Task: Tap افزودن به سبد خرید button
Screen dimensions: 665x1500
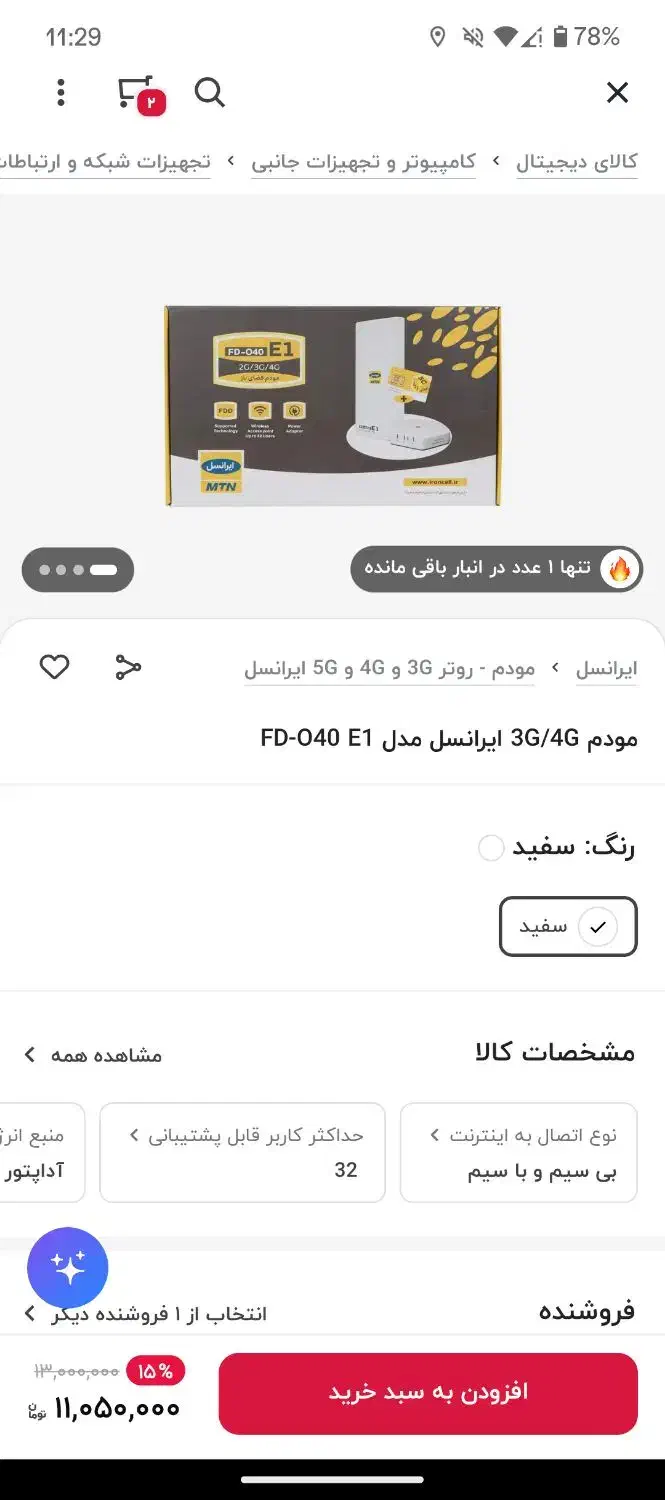Action: point(428,1393)
